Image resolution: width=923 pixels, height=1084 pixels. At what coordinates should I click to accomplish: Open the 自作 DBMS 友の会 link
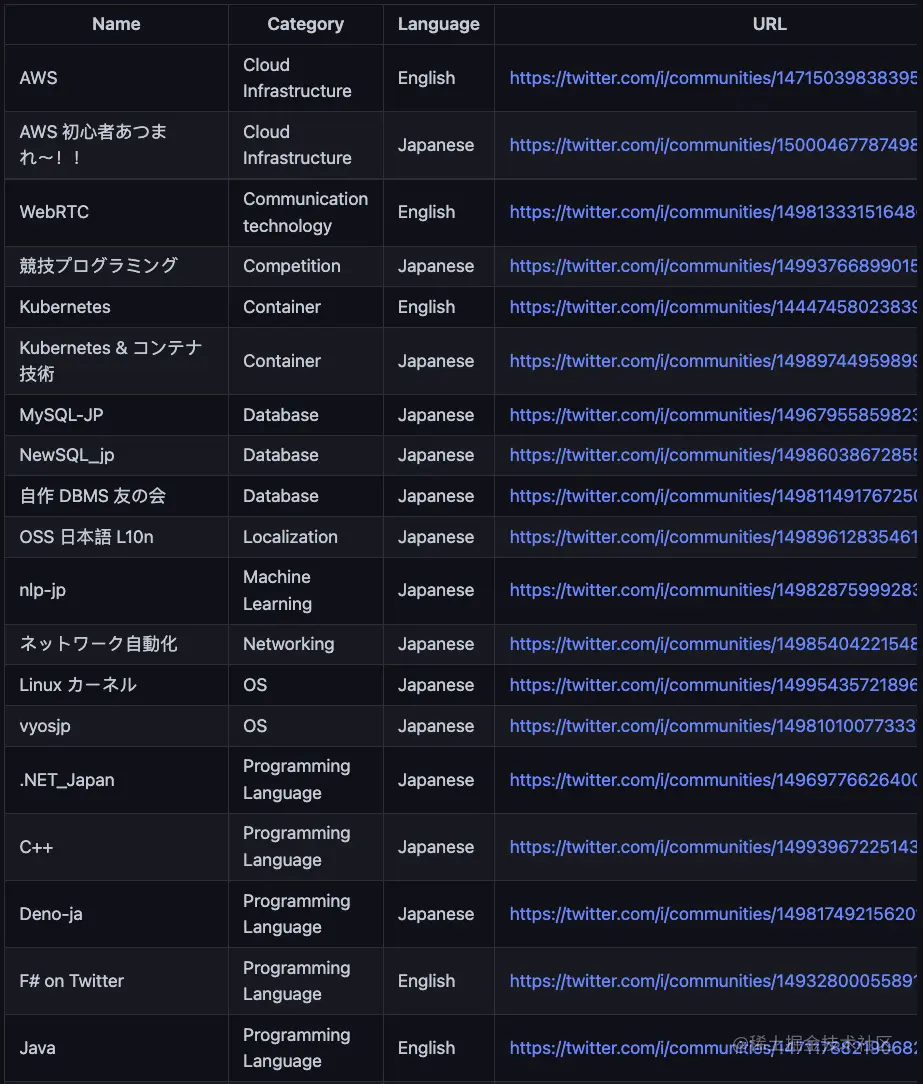point(713,496)
